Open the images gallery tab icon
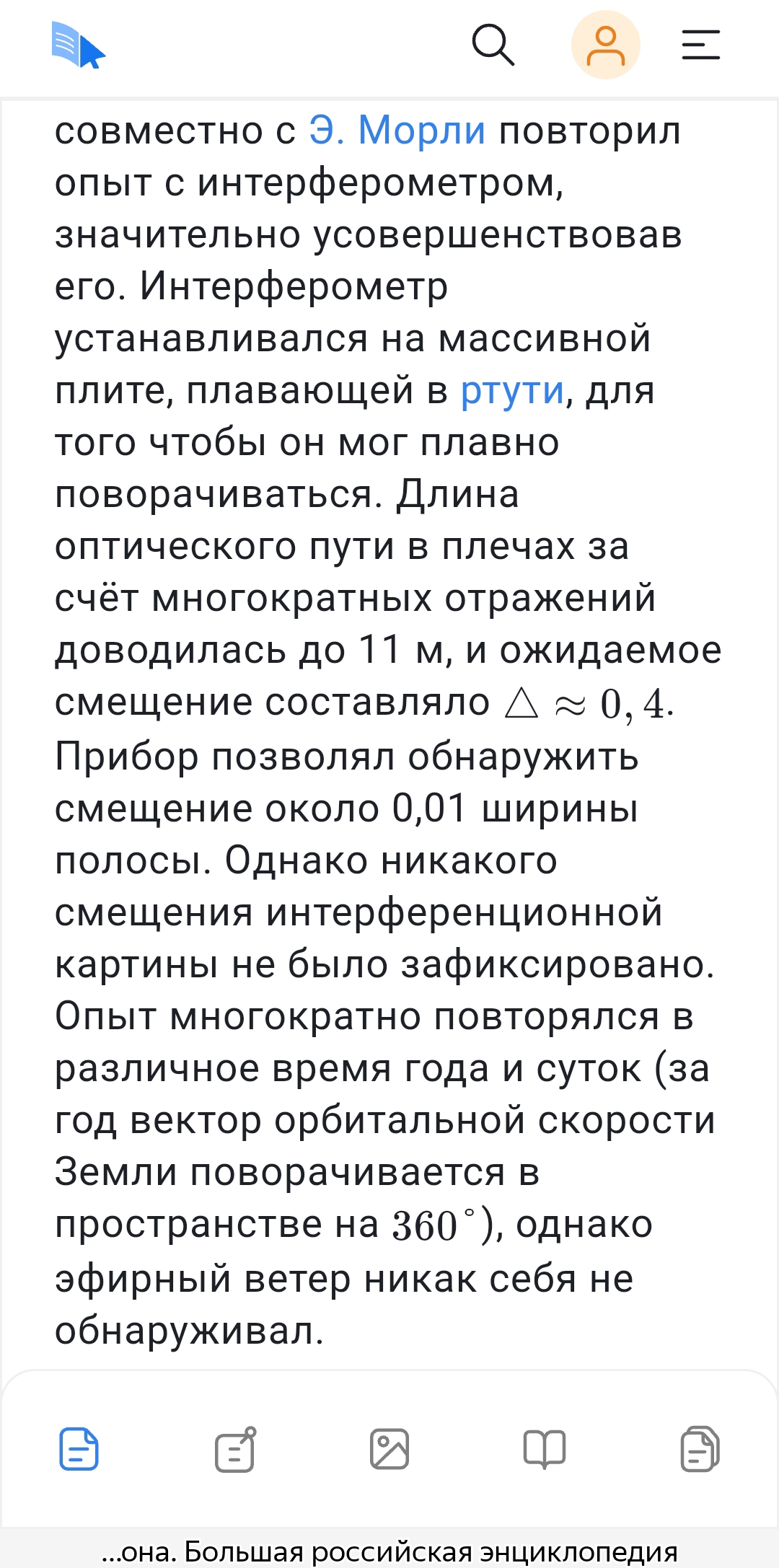Screen dimensions: 779x1568 click(389, 1449)
